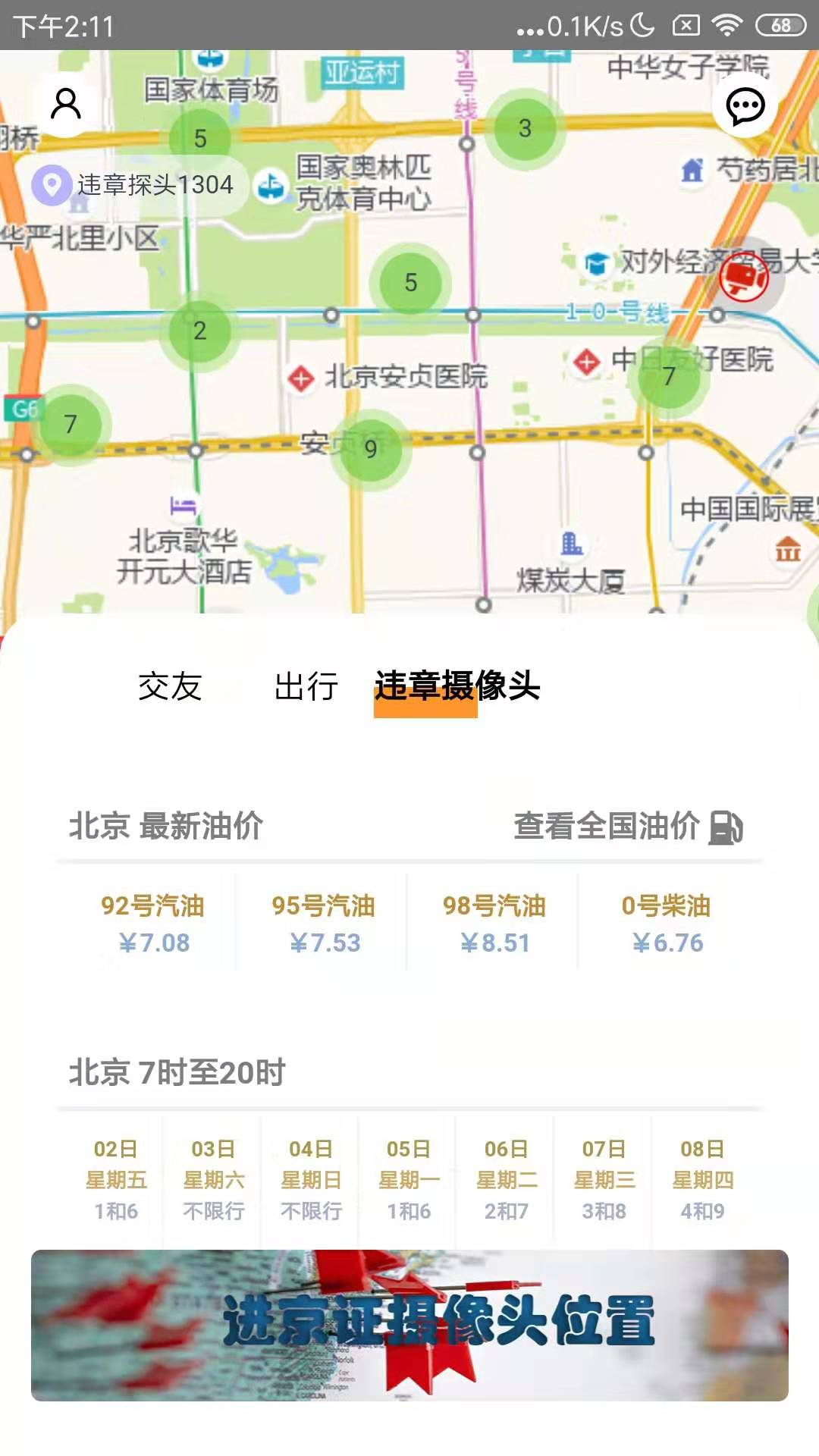Expand the cluster showing 2 on the map
The width and height of the screenshot is (819, 1456).
coord(198,330)
